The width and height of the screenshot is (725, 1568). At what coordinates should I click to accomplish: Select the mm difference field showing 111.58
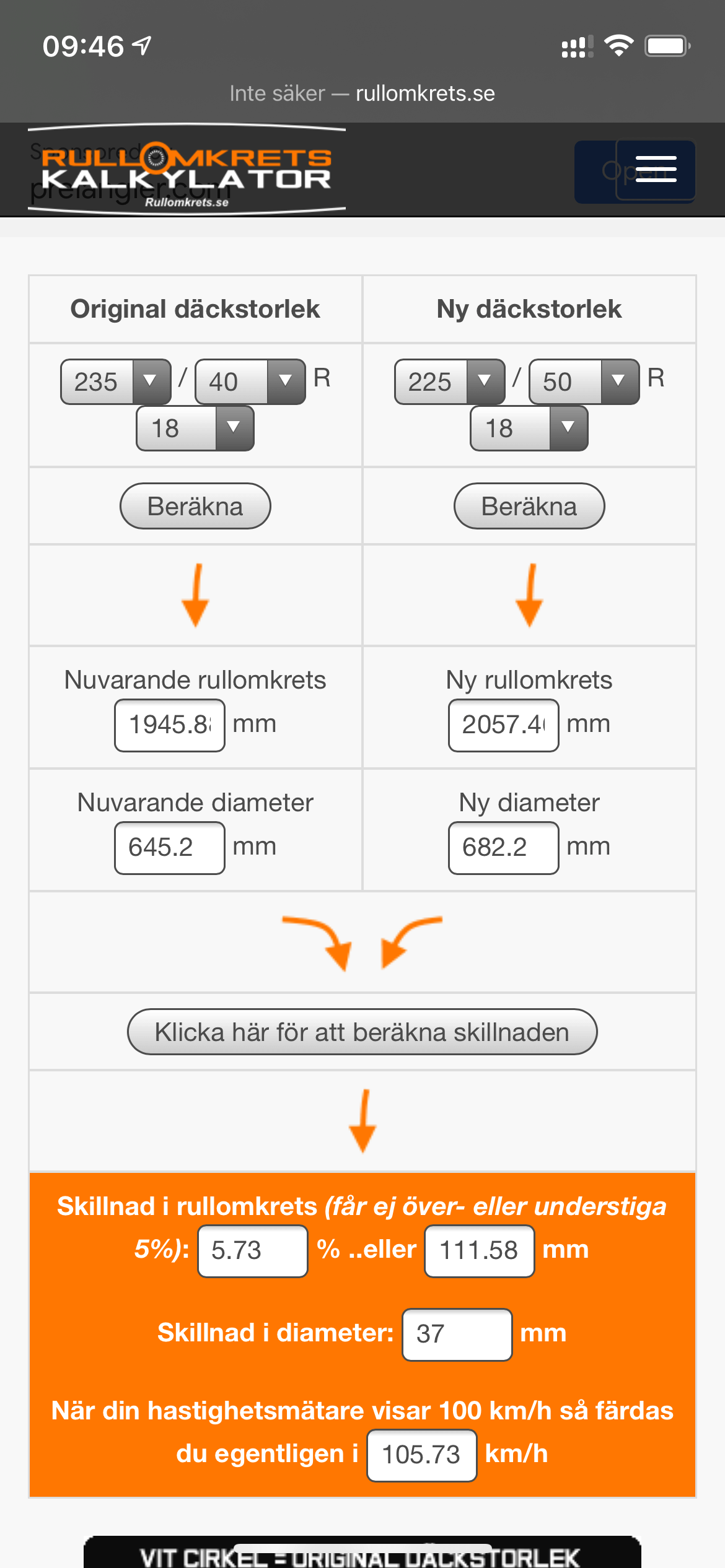[x=479, y=1251]
